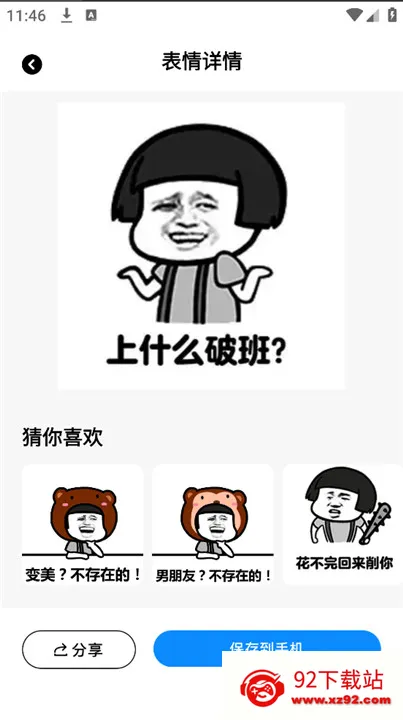View the 上什么破班 sticker image

click(201, 246)
